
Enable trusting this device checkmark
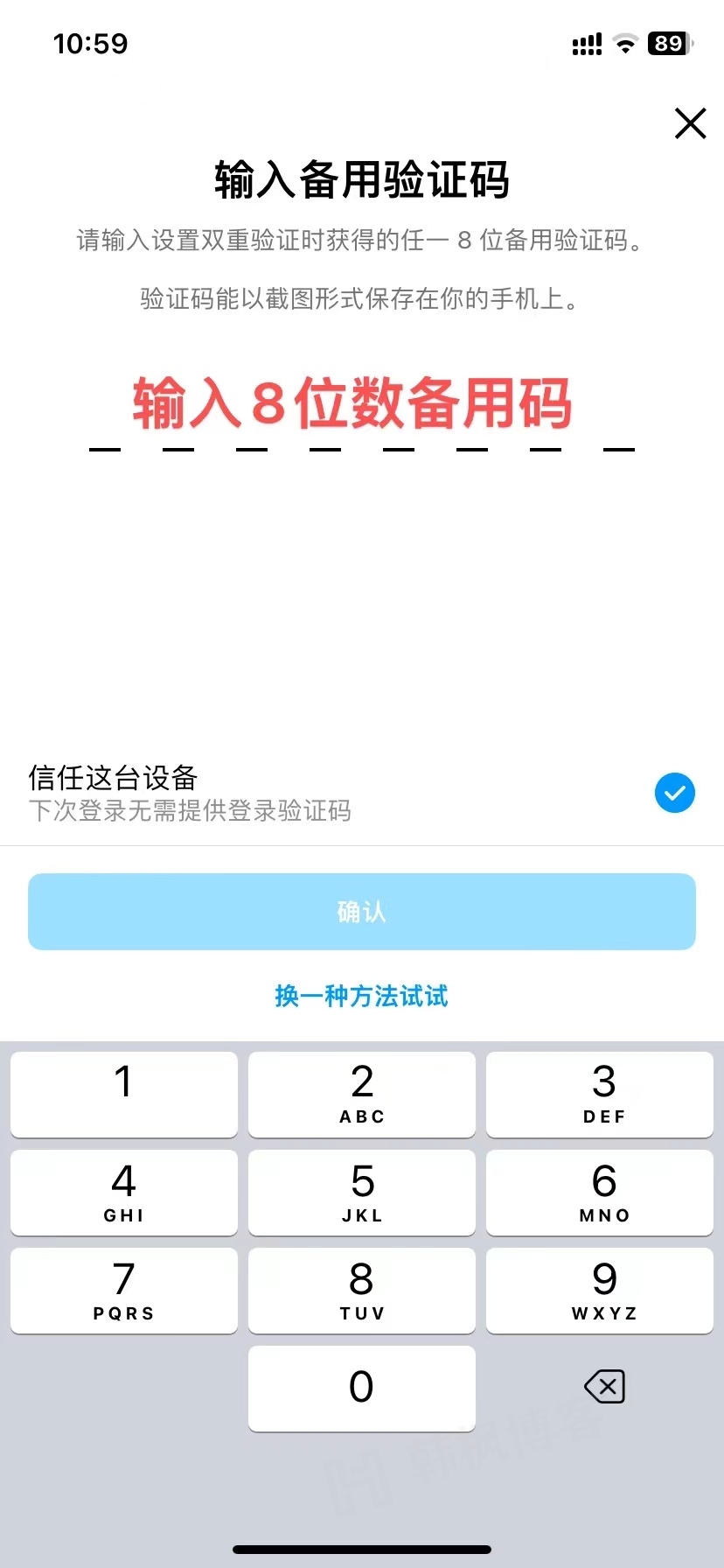tap(673, 793)
